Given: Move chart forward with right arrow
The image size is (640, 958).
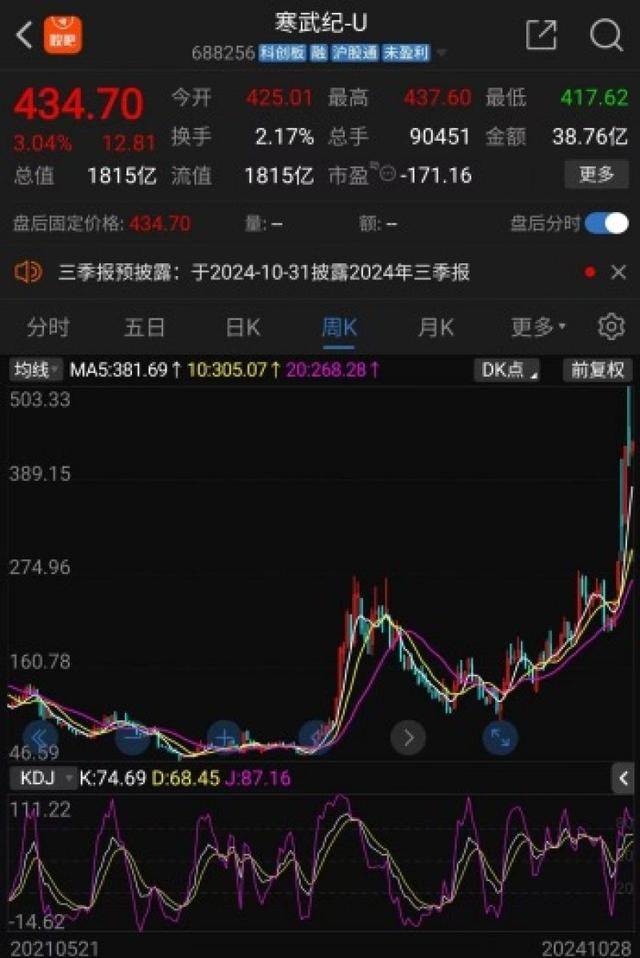Looking at the screenshot, I should (408, 738).
